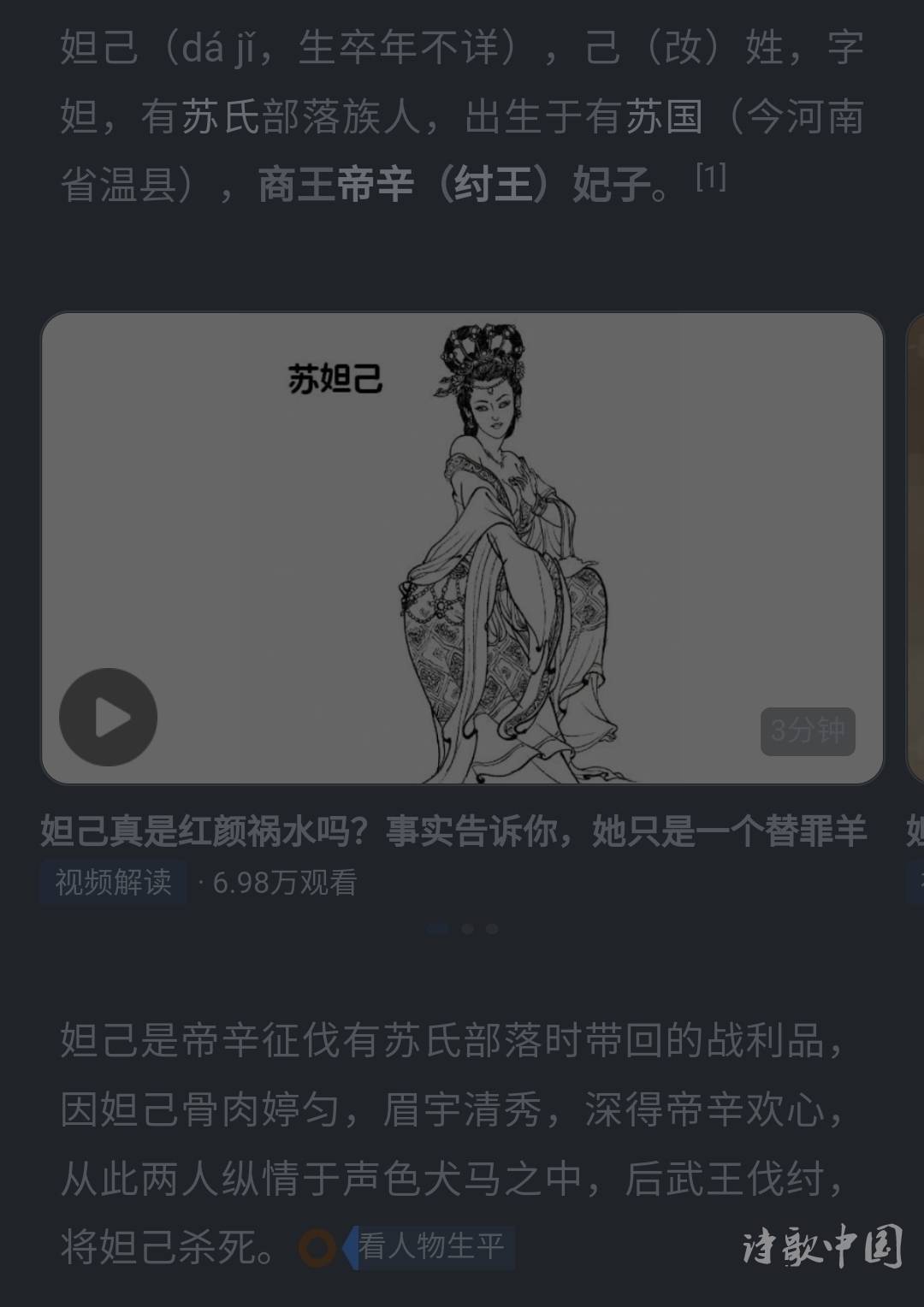
Task: Play the 苏妲己 video
Action: coord(108,717)
